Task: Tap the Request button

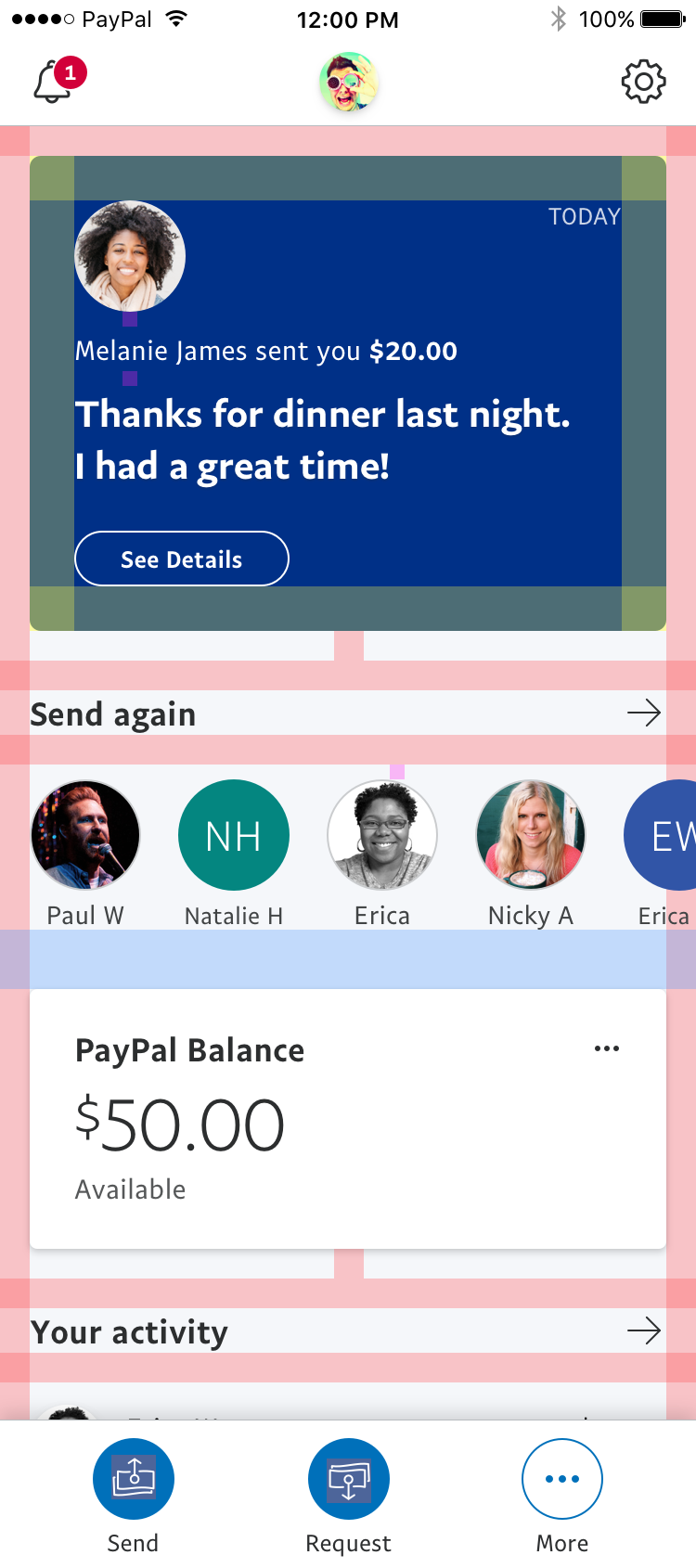Action: [348, 1479]
